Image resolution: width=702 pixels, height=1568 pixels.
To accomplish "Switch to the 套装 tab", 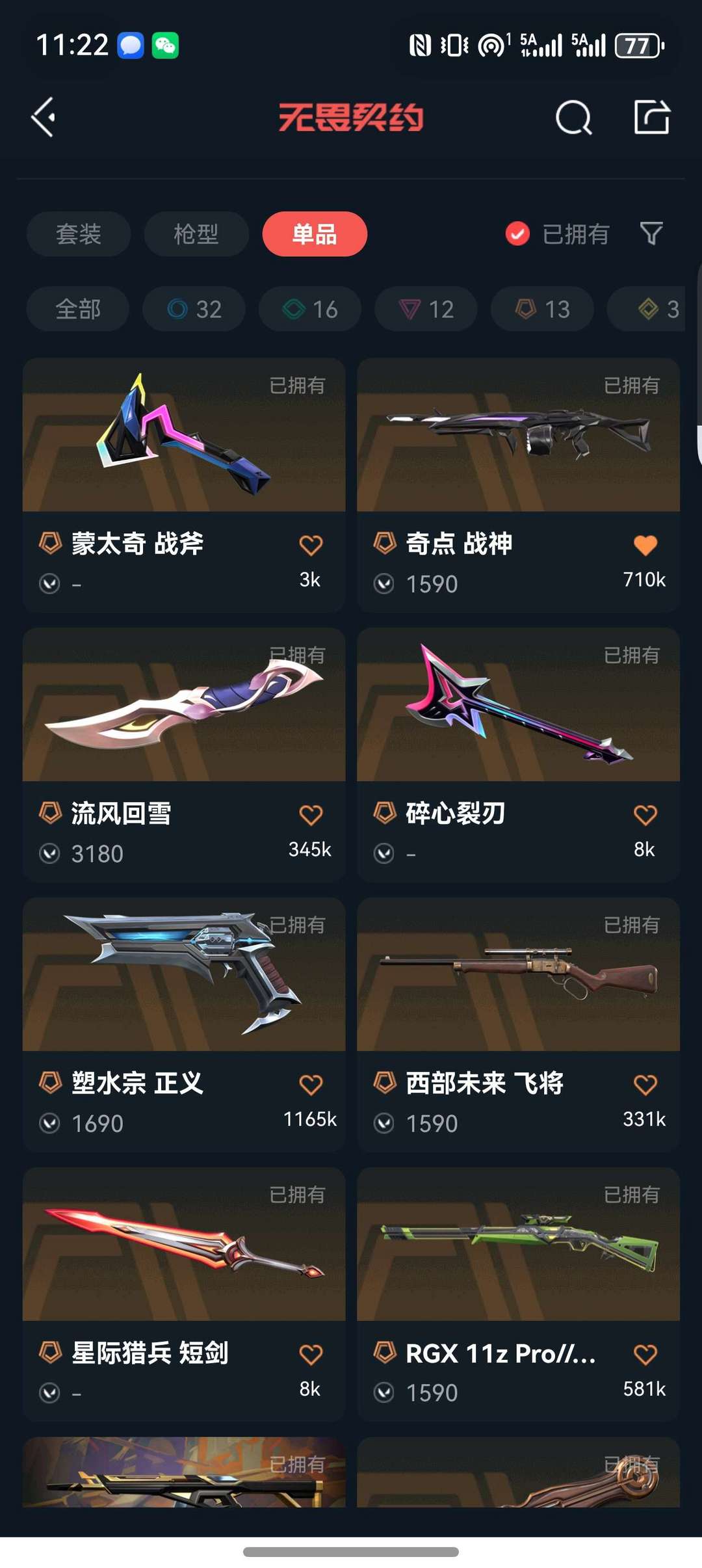I will pos(79,234).
